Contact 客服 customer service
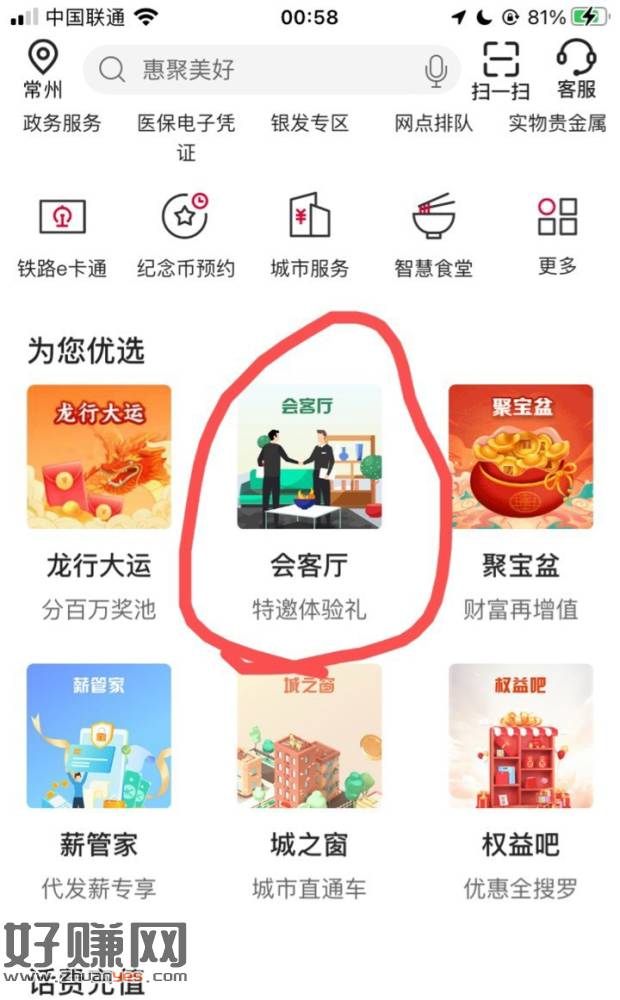The width and height of the screenshot is (620, 1000). (576, 69)
